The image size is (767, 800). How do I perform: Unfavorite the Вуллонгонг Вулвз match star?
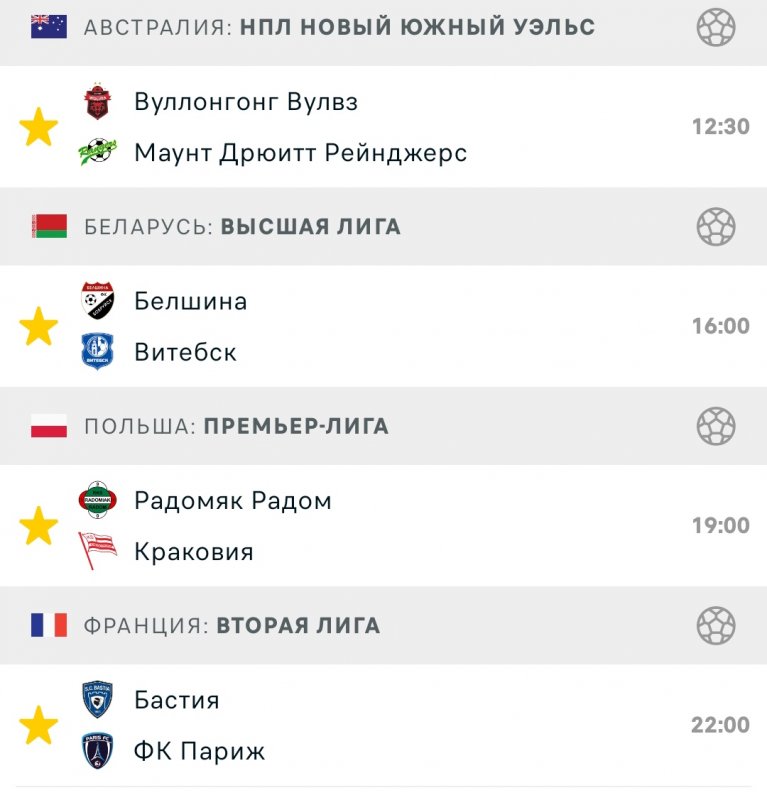[x=38, y=127]
